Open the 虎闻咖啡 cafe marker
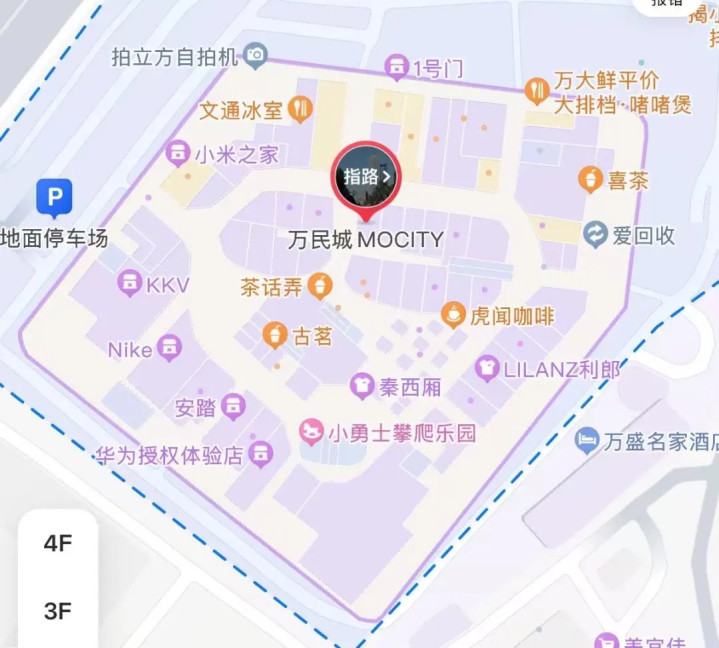This screenshot has width=719, height=648. click(454, 316)
